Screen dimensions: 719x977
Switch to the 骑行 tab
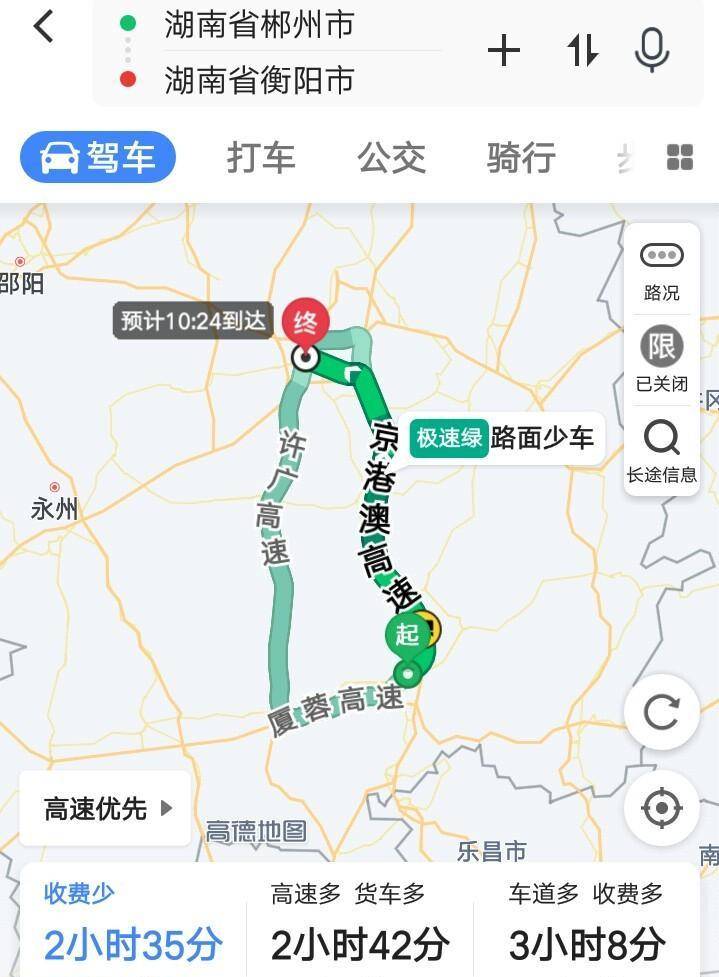521,157
